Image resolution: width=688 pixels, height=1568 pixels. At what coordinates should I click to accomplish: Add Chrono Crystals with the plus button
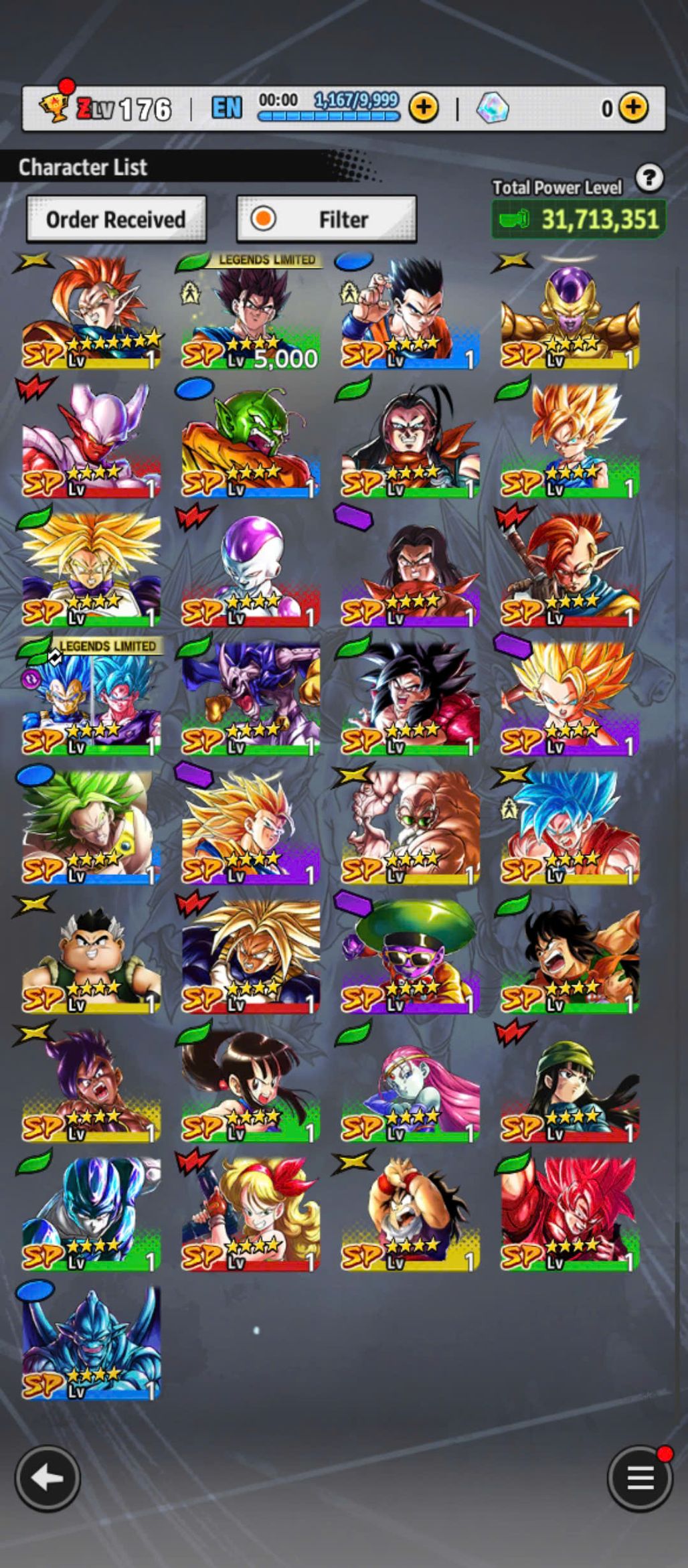(633, 108)
